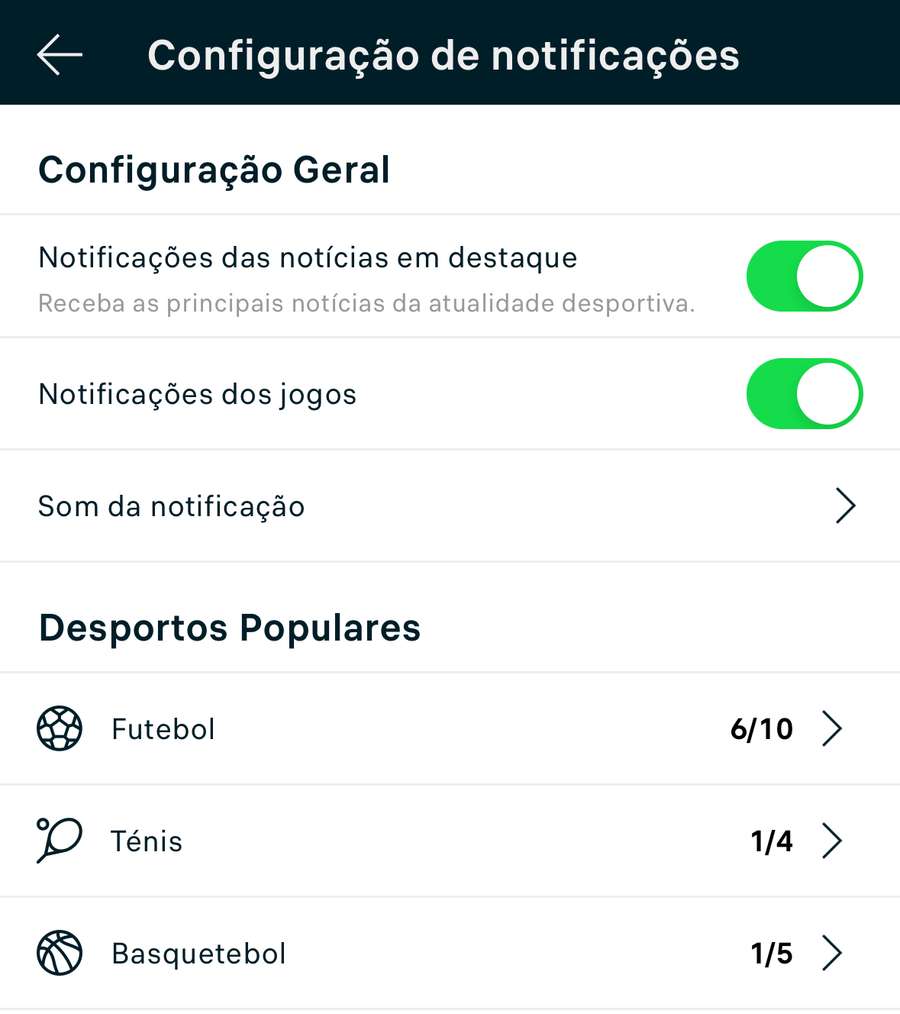This screenshot has height=1014, width=900.
Task: Open Som da notificação settings
Action: 448,506
